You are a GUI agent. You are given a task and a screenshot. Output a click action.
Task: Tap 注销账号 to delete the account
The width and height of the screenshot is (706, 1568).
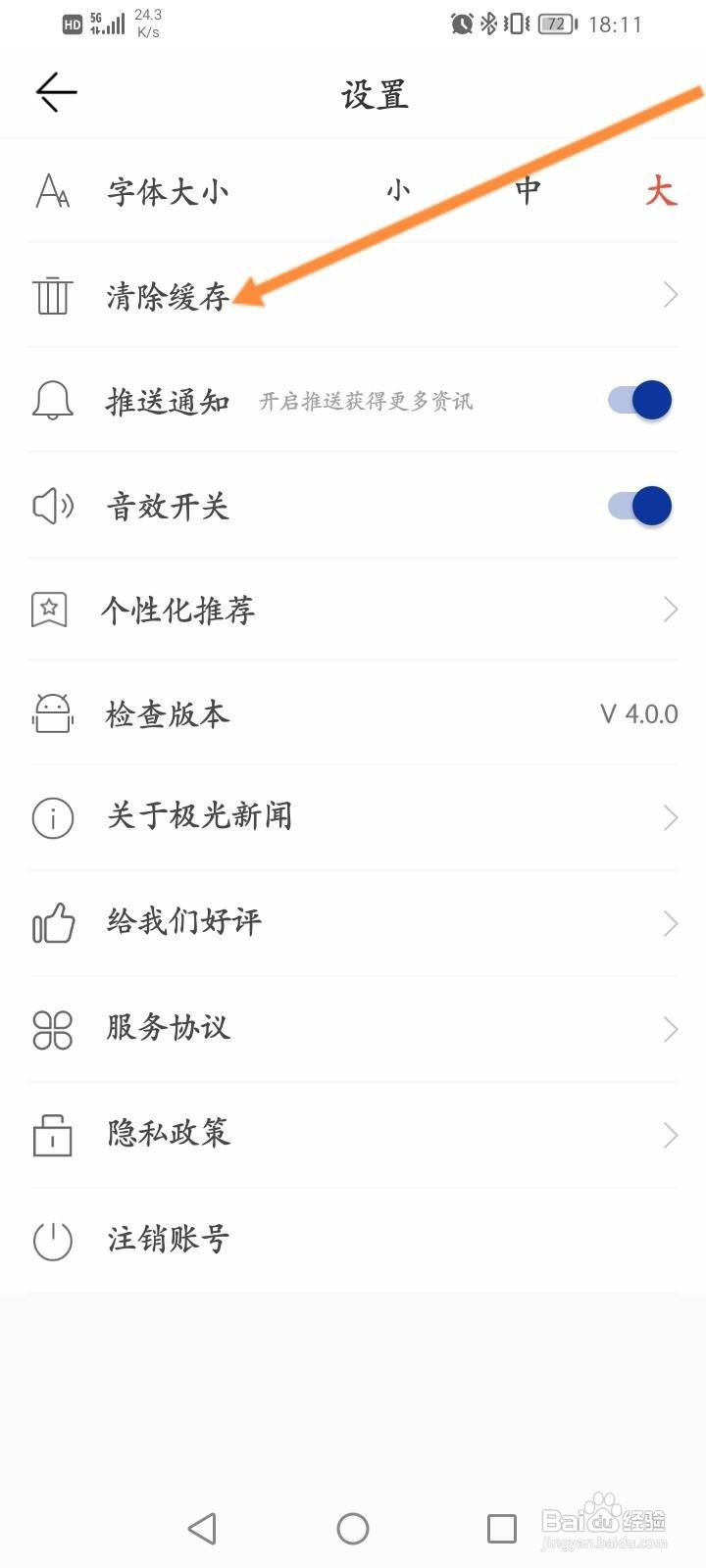(353, 1241)
